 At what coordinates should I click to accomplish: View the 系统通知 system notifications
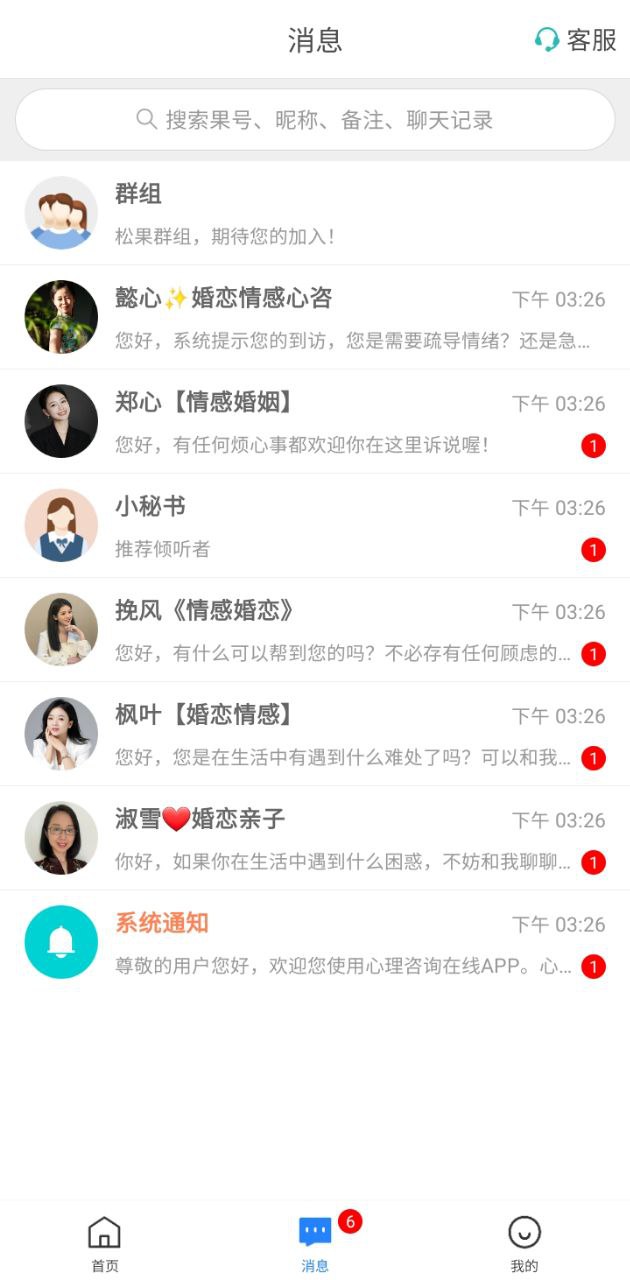pyautogui.click(x=315, y=941)
